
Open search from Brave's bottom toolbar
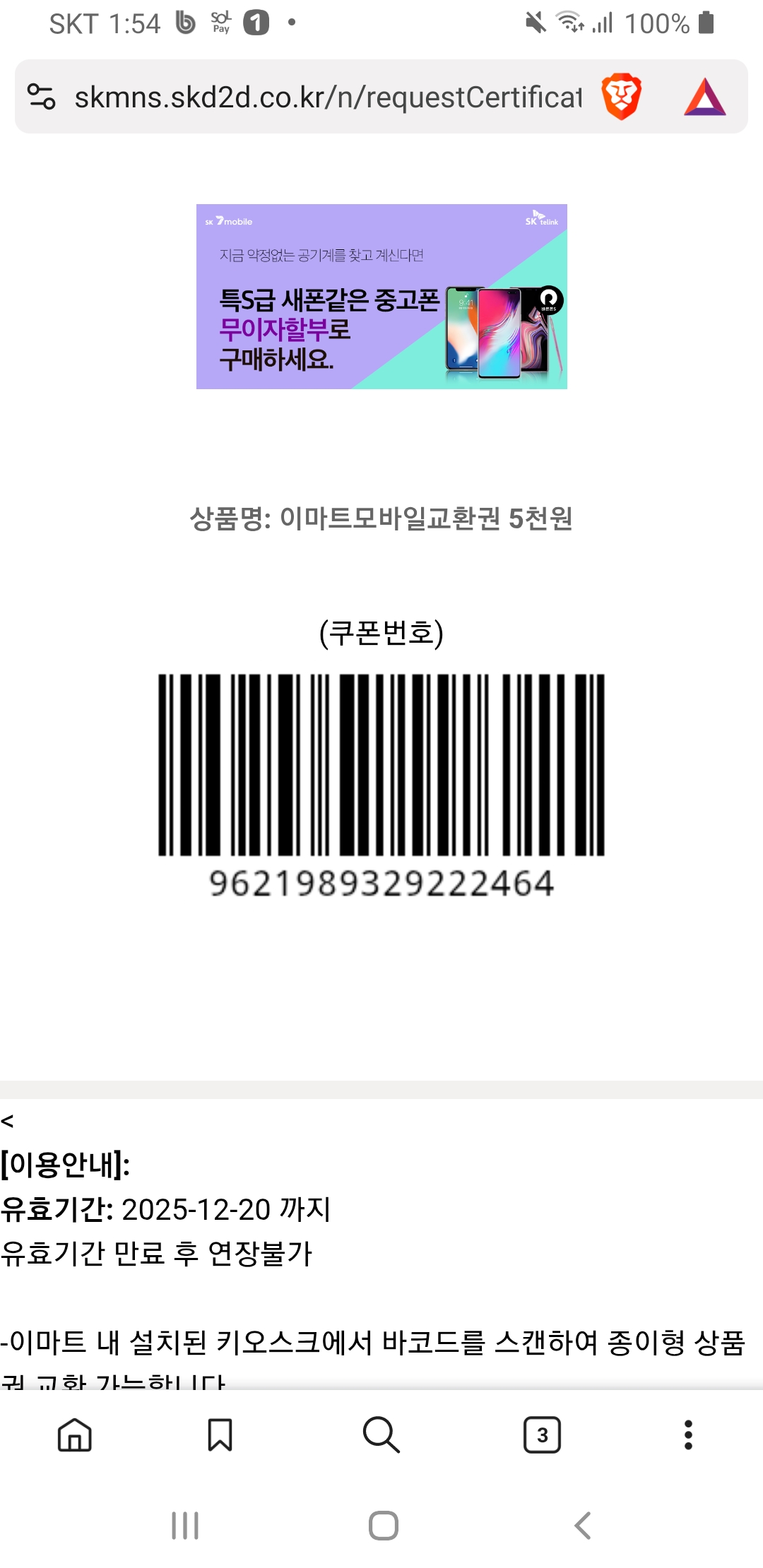[x=381, y=1435]
